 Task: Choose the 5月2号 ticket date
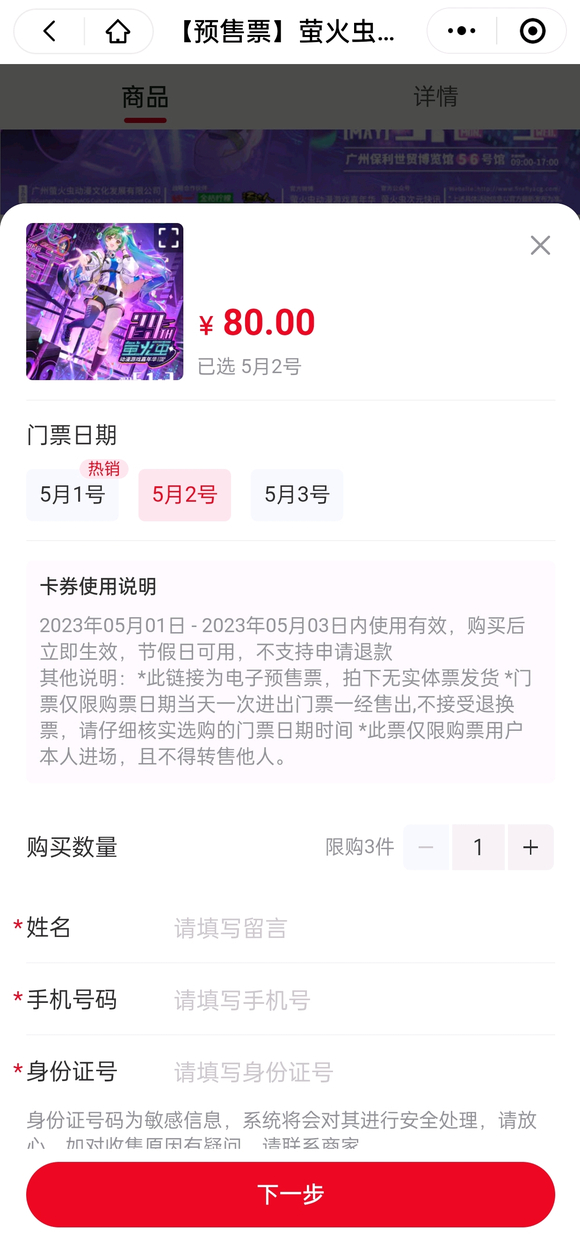point(184,495)
